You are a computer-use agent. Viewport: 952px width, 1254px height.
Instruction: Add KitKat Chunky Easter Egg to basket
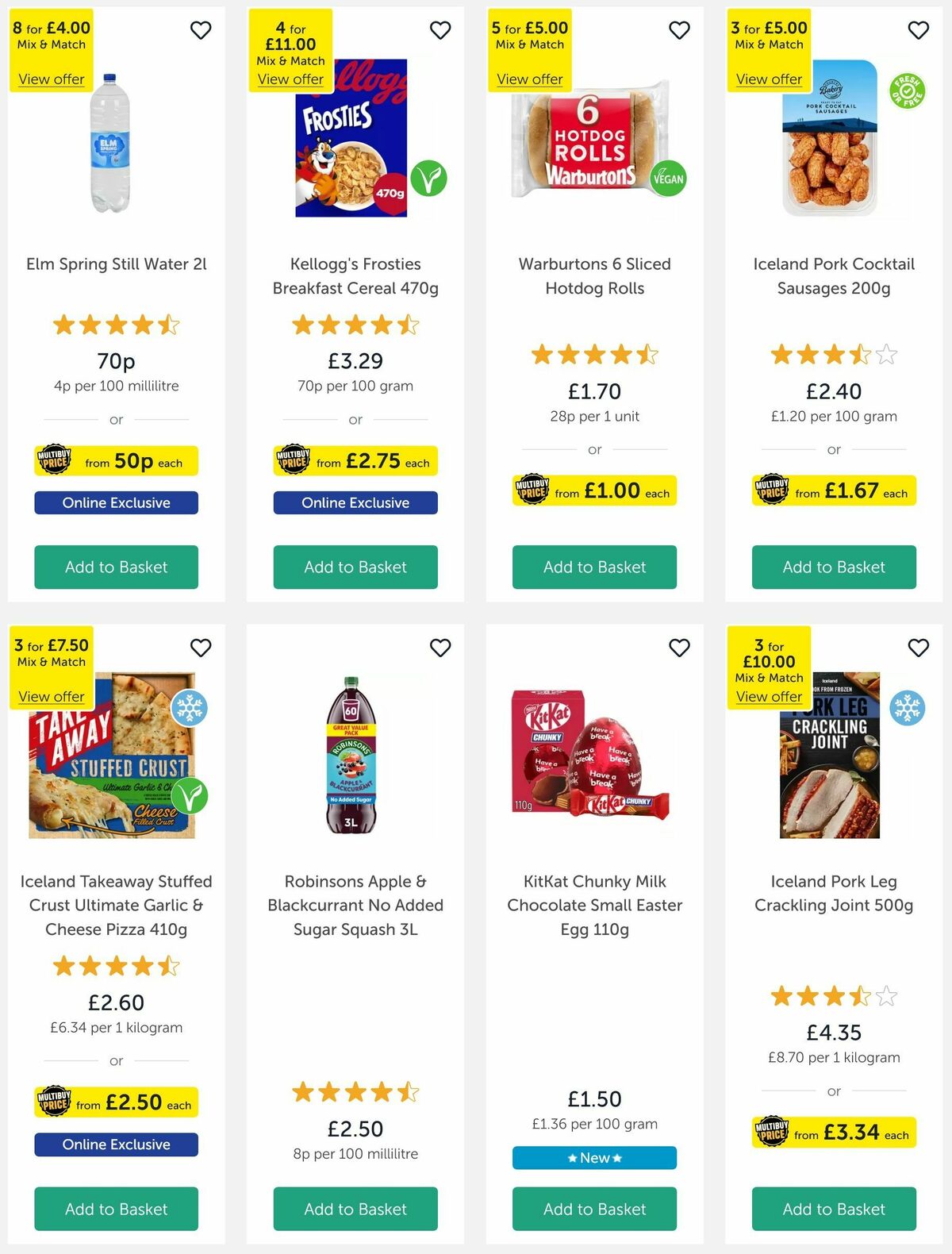click(x=593, y=1209)
